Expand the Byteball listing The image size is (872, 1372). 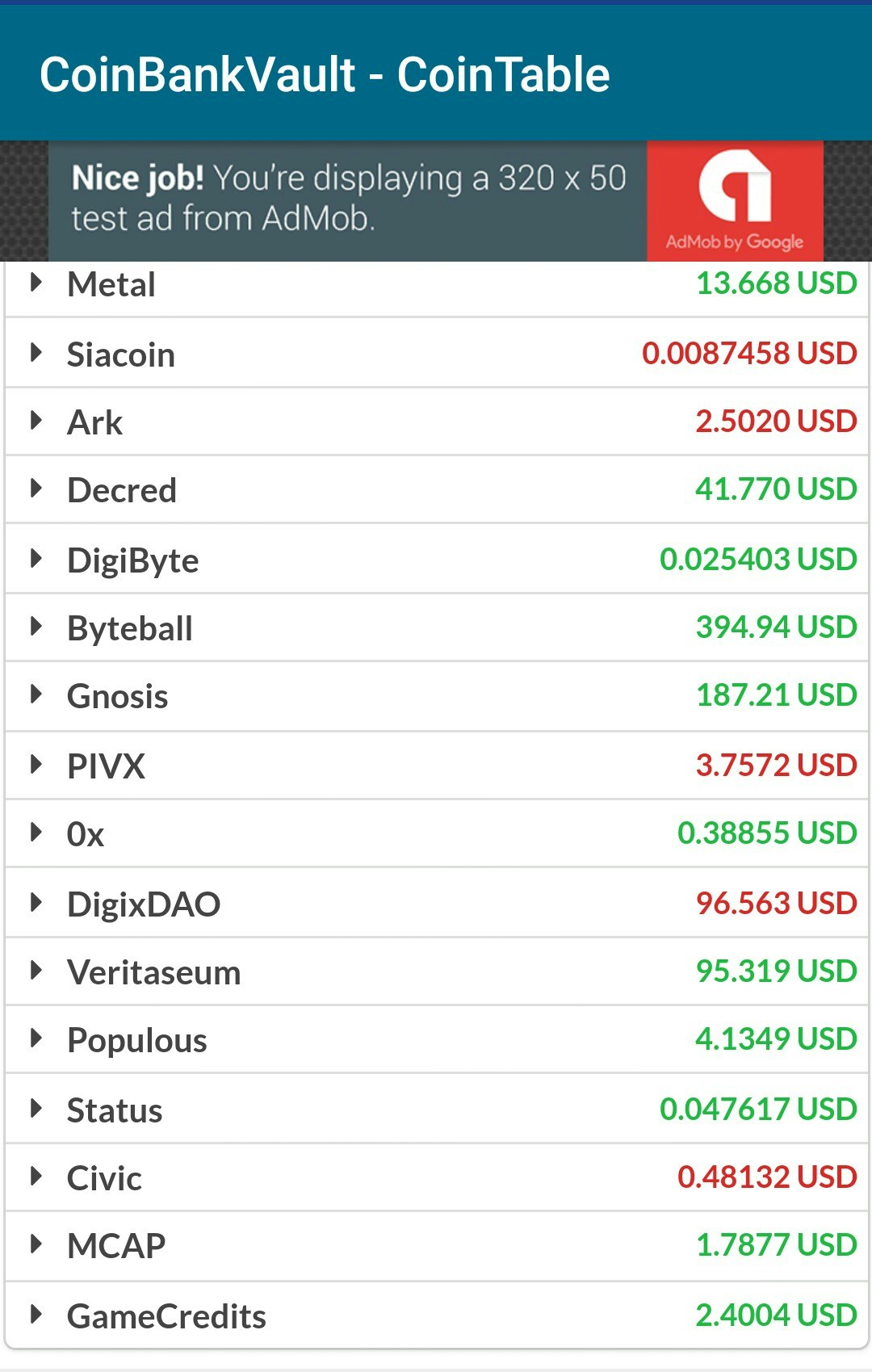[36, 627]
